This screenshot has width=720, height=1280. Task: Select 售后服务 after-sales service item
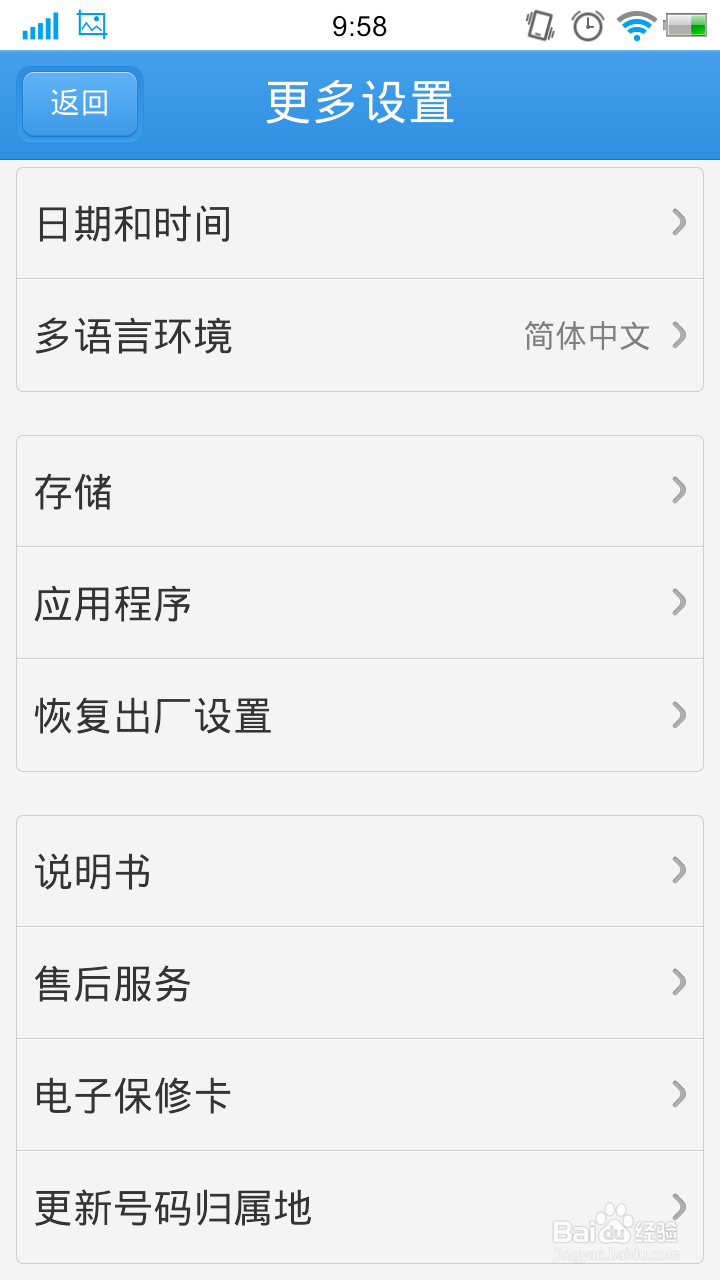(x=360, y=983)
